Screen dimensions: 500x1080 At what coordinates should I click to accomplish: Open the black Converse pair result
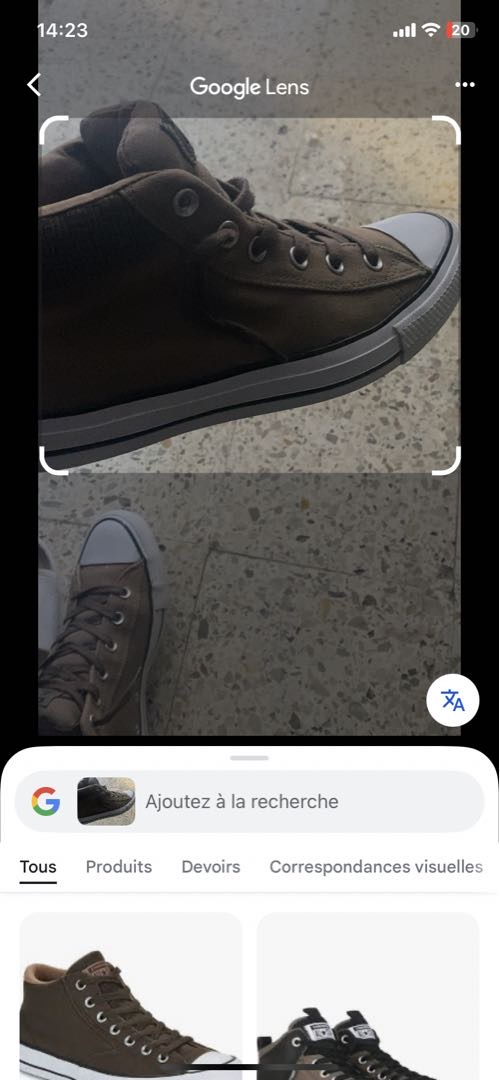pyautogui.click(x=368, y=996)
